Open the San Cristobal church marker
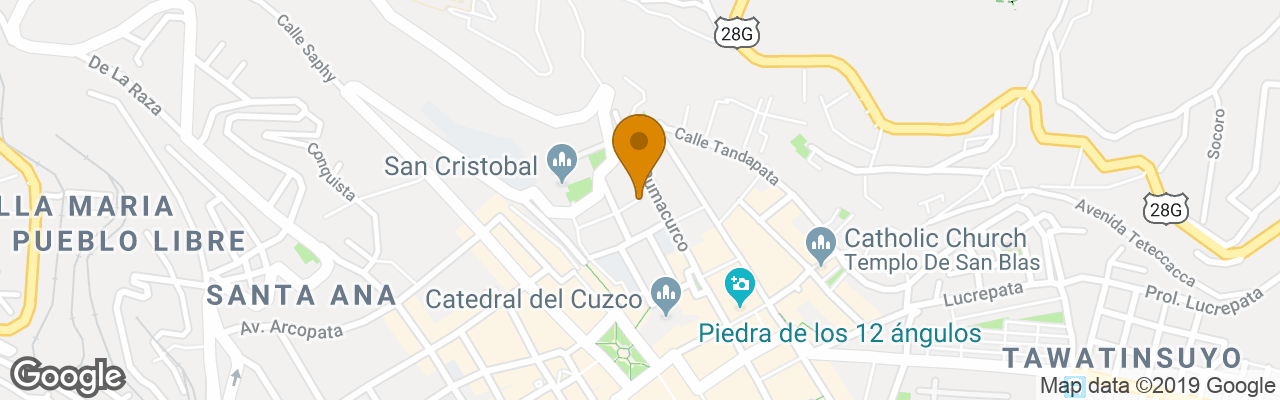 [561, 160]
